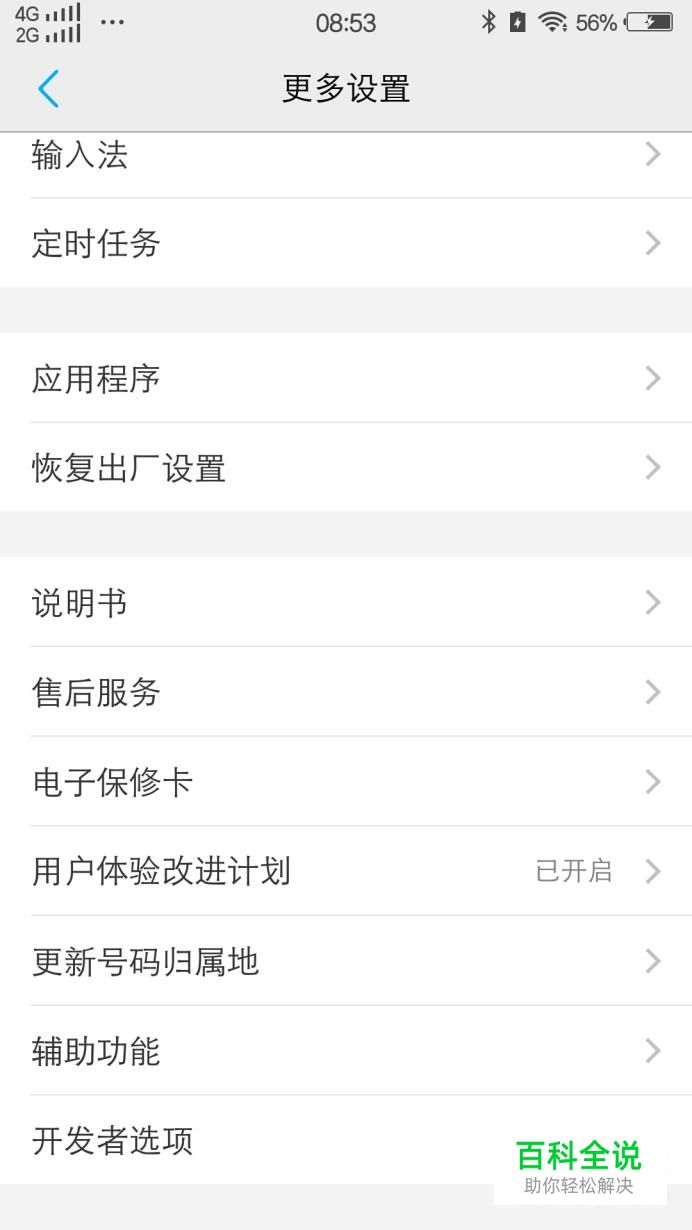Open 开发者选项

[x=346, y=1140]
